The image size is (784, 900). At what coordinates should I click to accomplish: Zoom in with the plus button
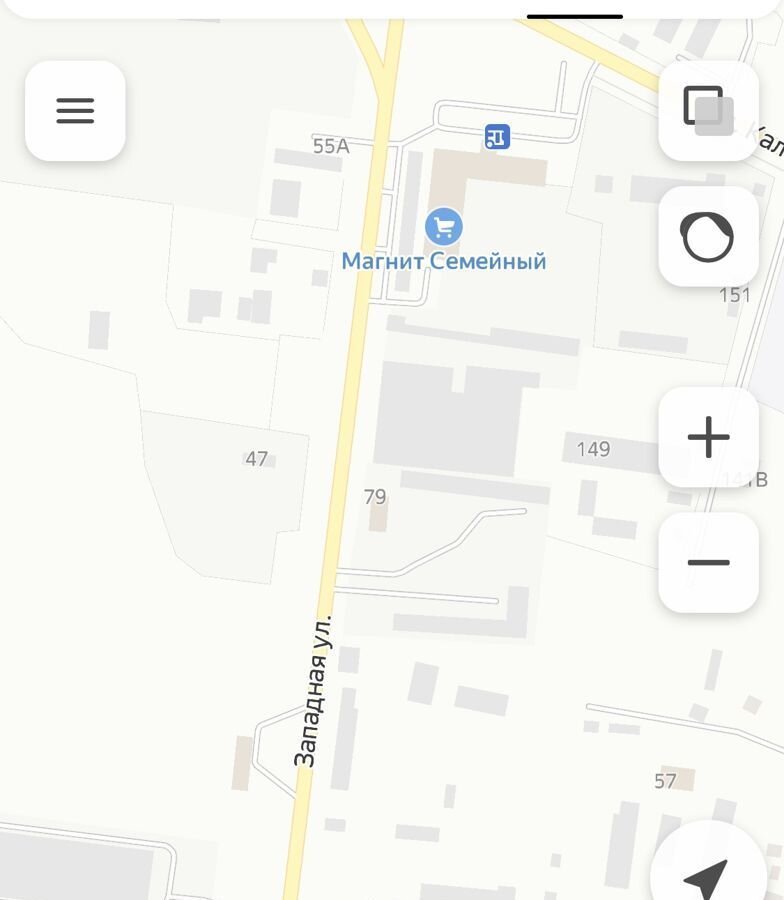coord(708,437)
